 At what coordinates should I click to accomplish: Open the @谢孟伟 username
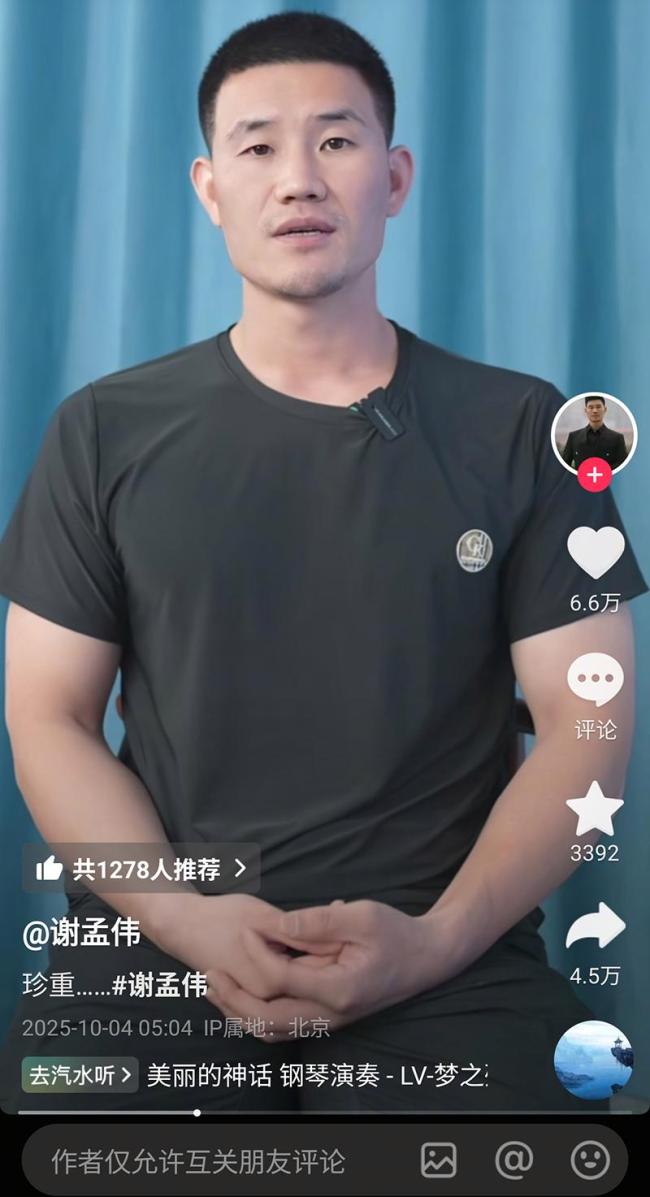[82, 932]
